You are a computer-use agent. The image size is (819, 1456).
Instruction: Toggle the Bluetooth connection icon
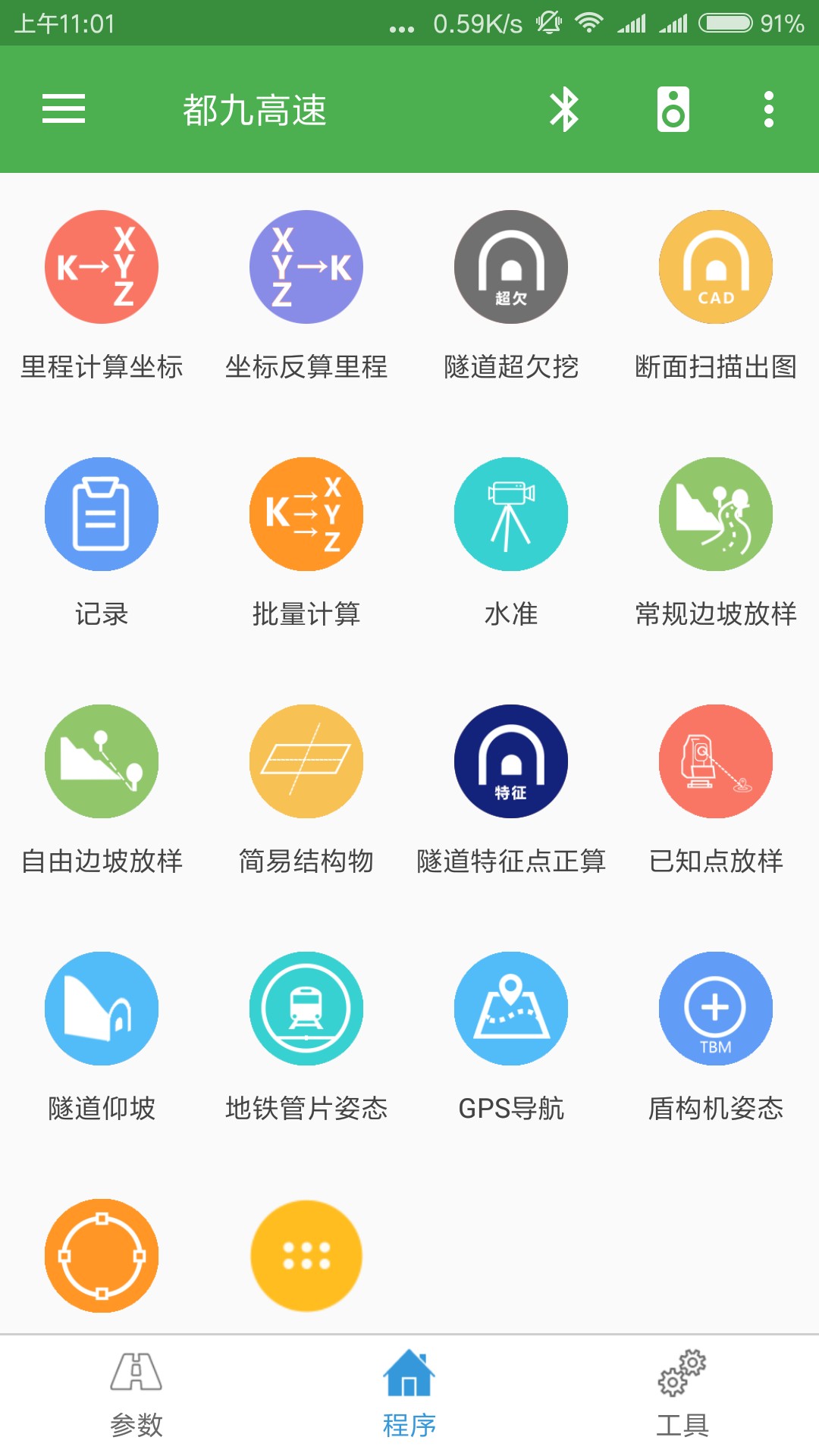click(564, 108)
